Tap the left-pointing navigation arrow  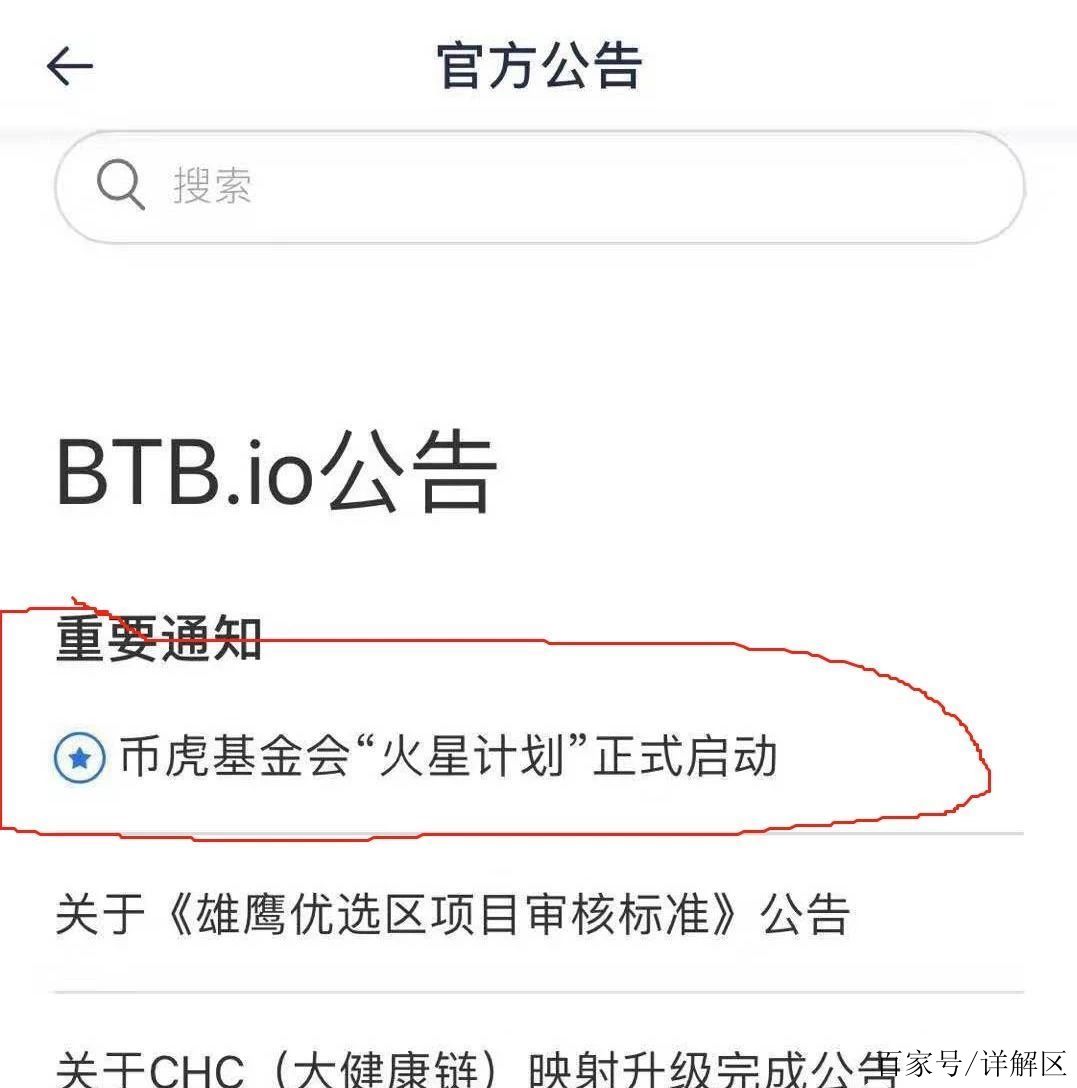click(68, 66)
